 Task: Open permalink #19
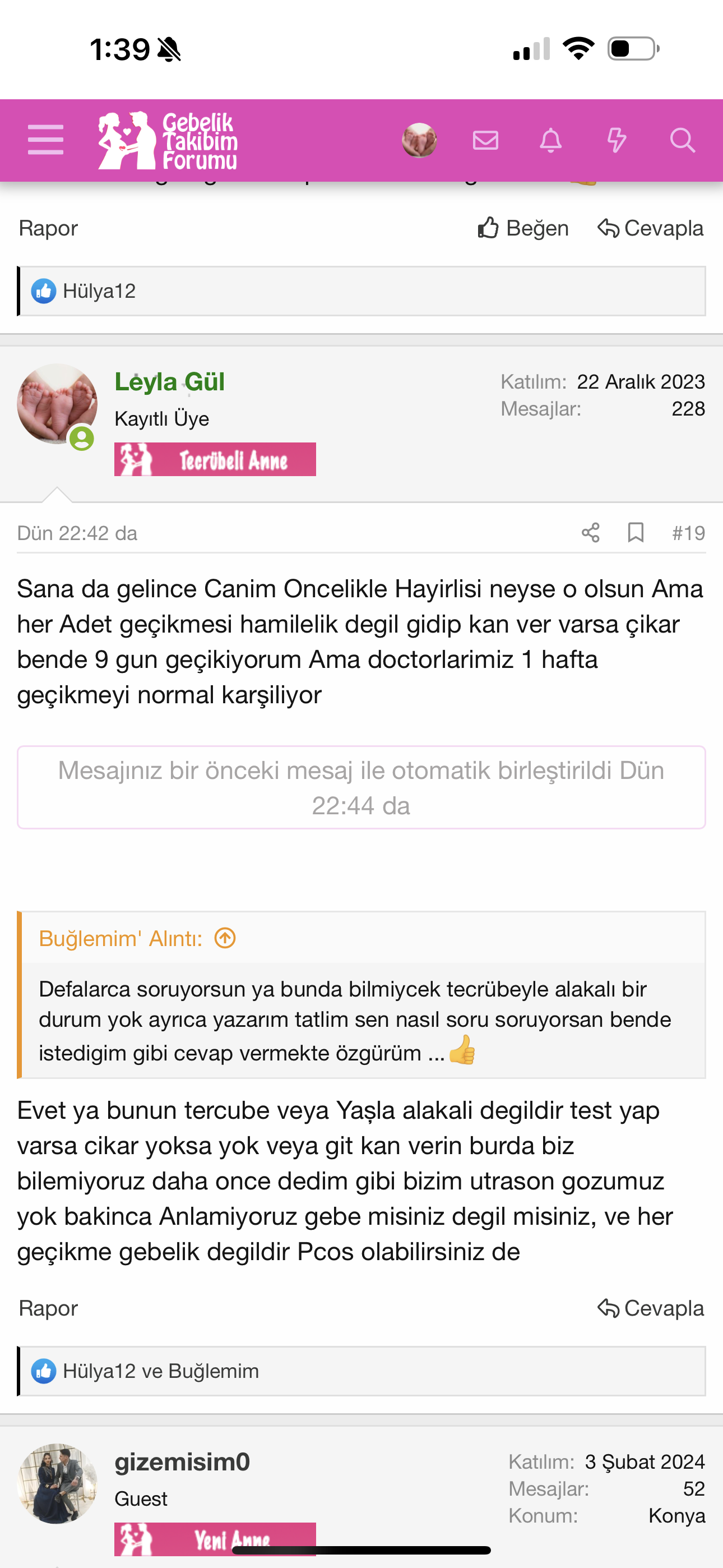pyautogui.click(x=688, y=533)
